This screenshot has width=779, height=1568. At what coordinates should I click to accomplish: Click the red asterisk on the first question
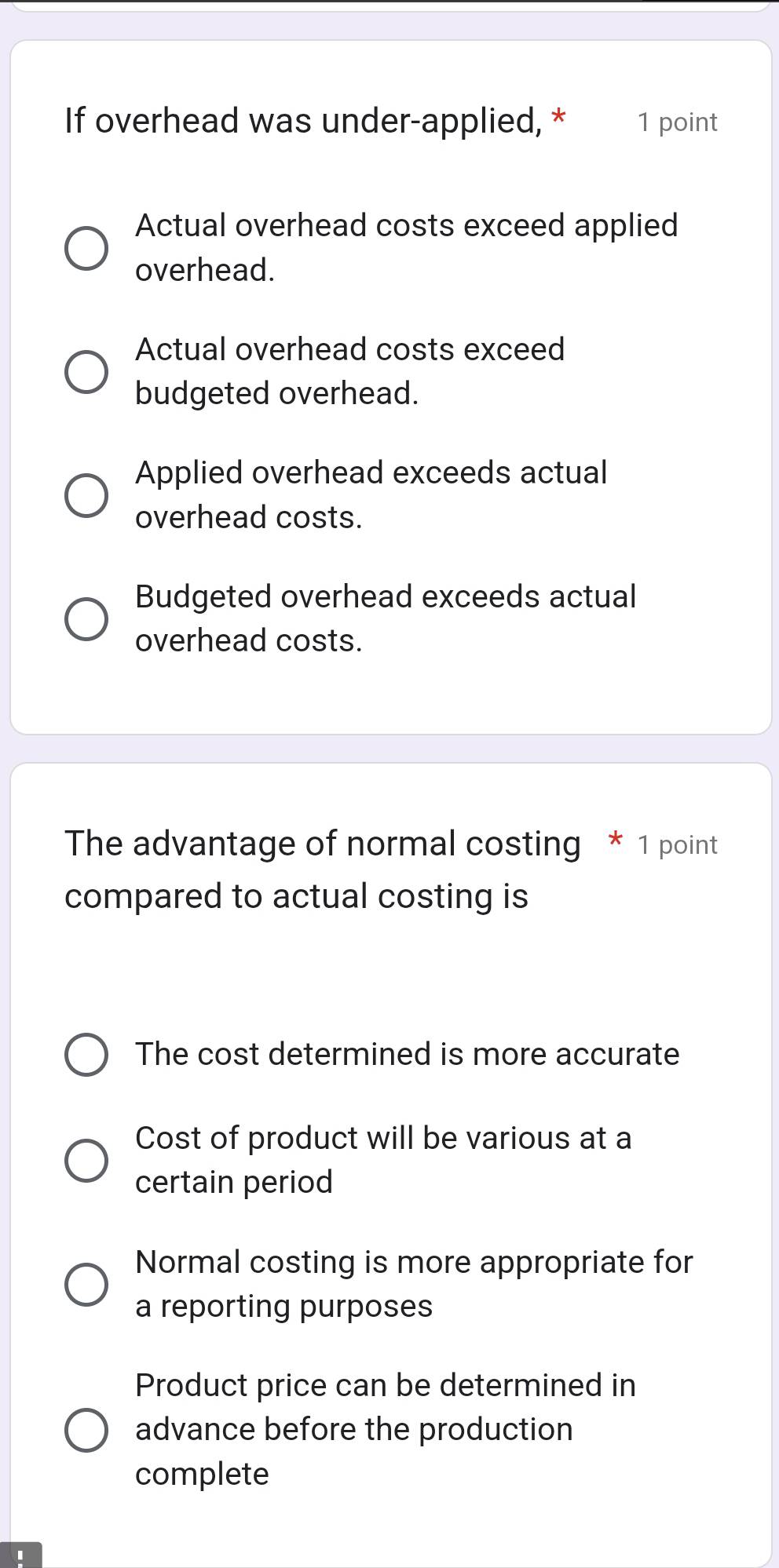point(559,115)
